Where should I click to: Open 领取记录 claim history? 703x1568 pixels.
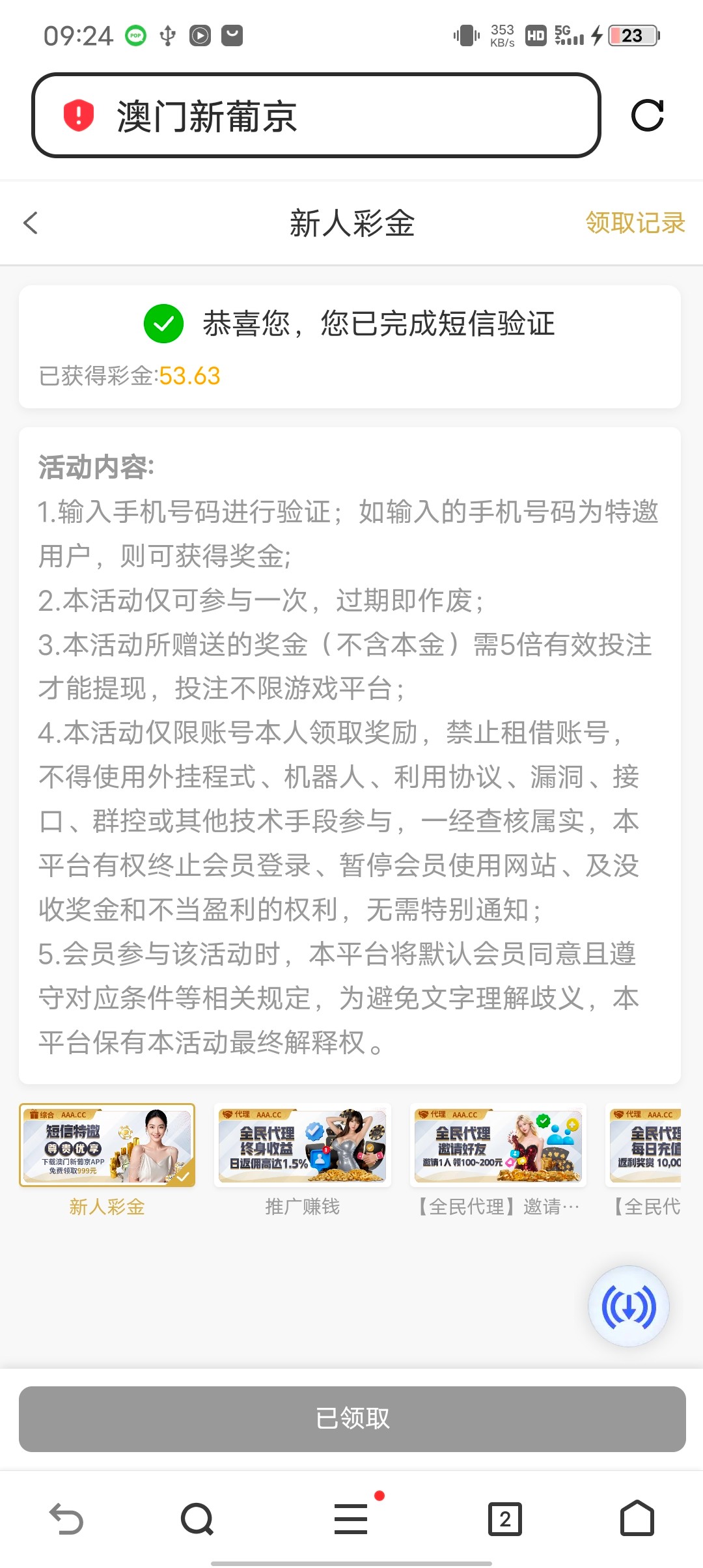click(635, 223)
